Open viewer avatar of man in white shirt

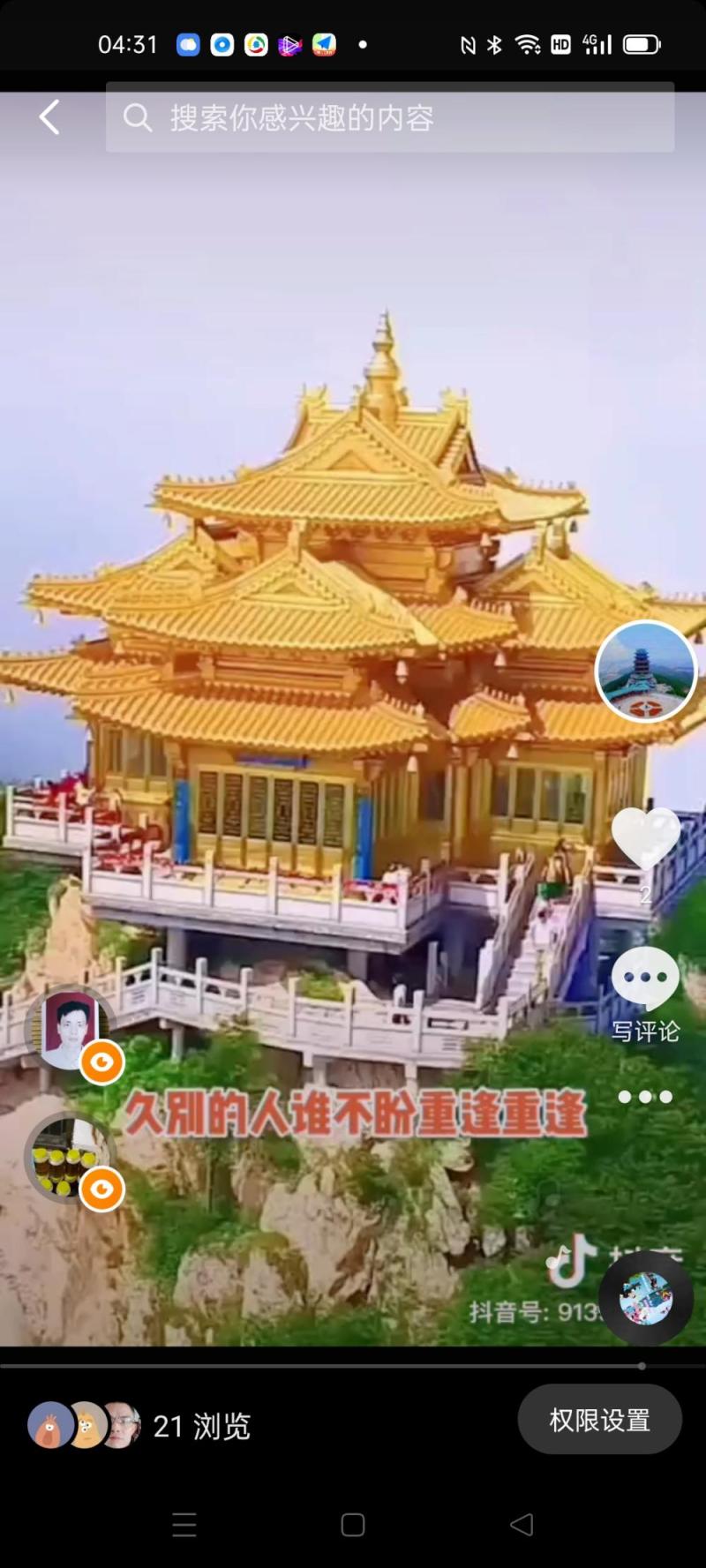(69, 1030)
